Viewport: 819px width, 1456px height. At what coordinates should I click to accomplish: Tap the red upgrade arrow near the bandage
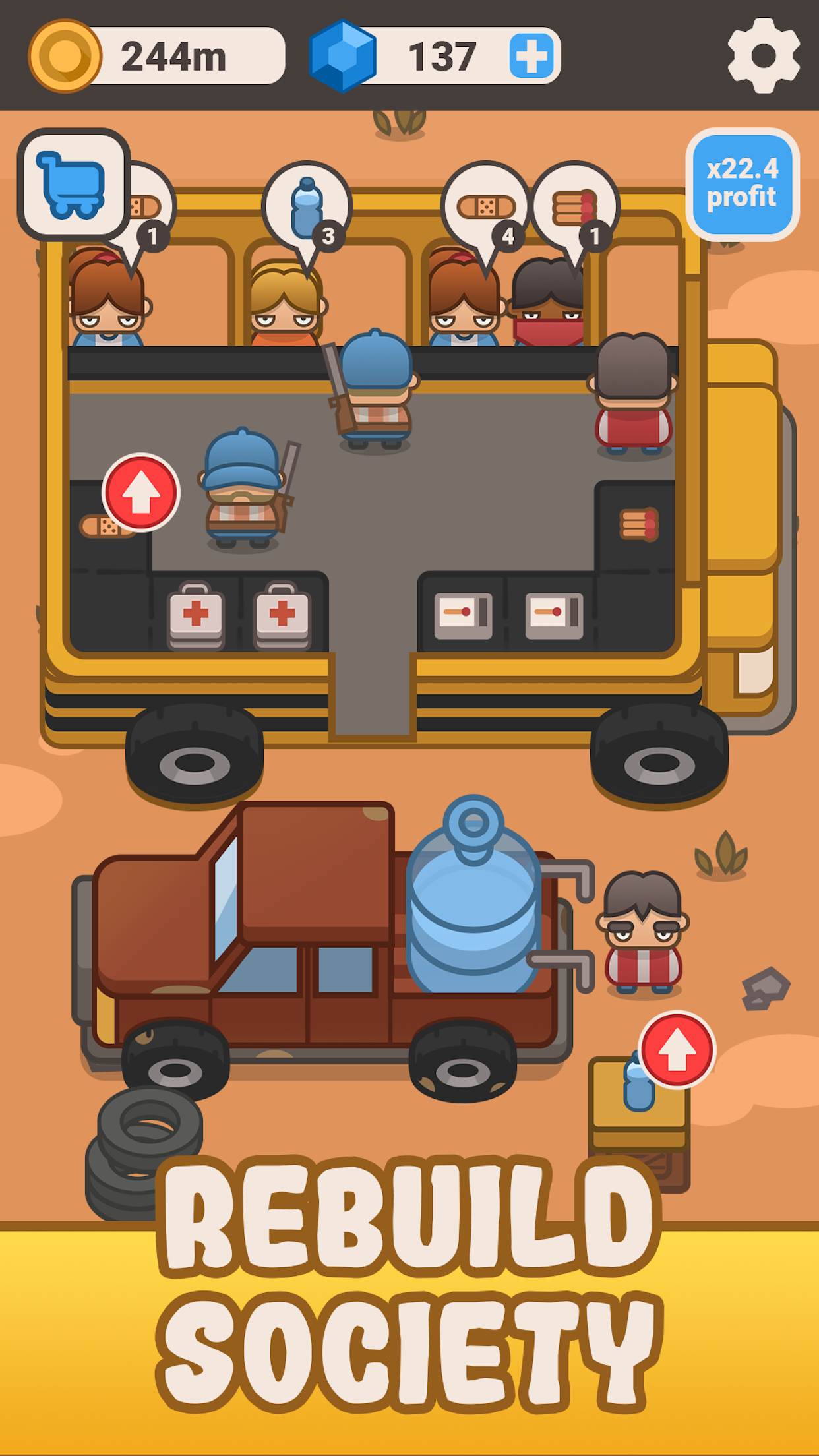point(140,491)
